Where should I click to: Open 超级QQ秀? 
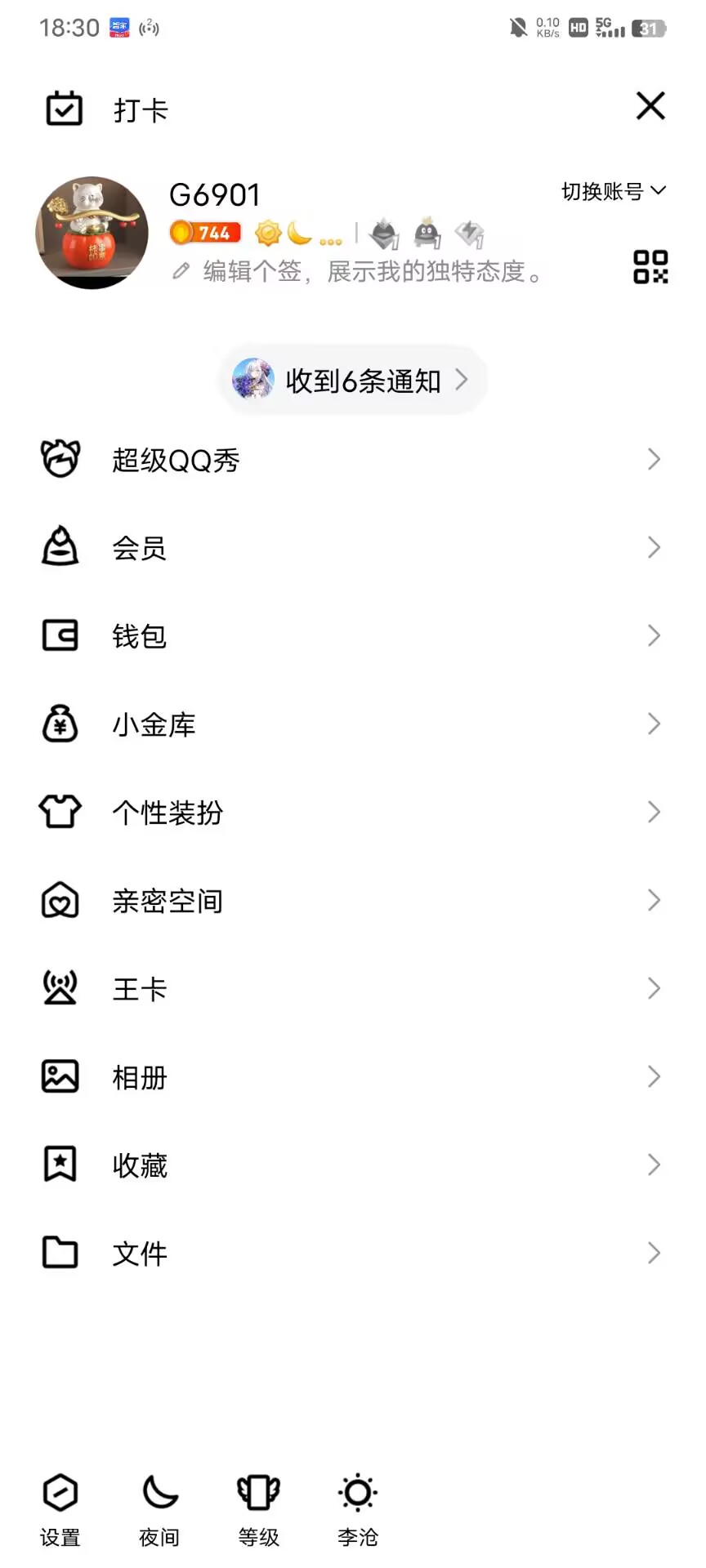(353, 460)
